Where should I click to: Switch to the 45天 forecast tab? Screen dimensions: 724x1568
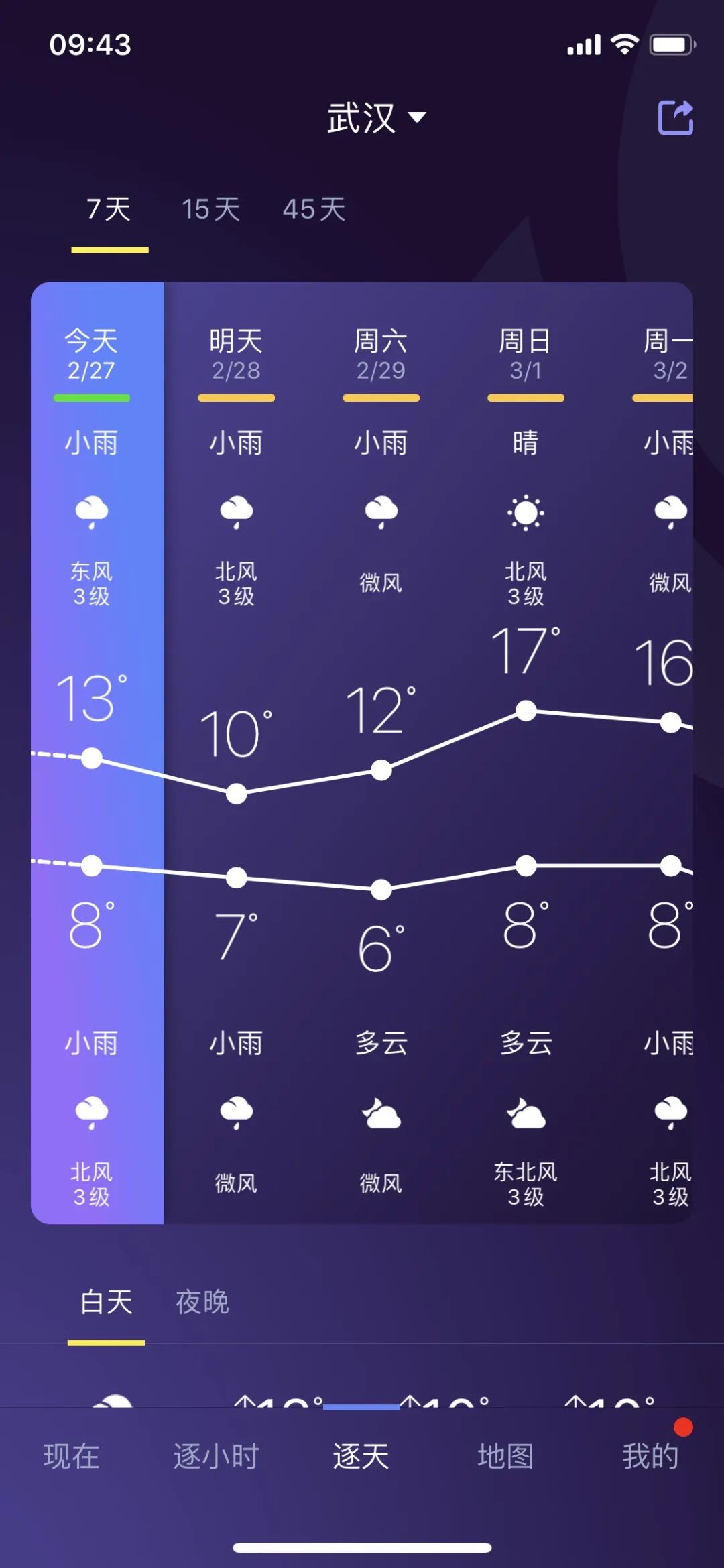click(x=314, y=210)
